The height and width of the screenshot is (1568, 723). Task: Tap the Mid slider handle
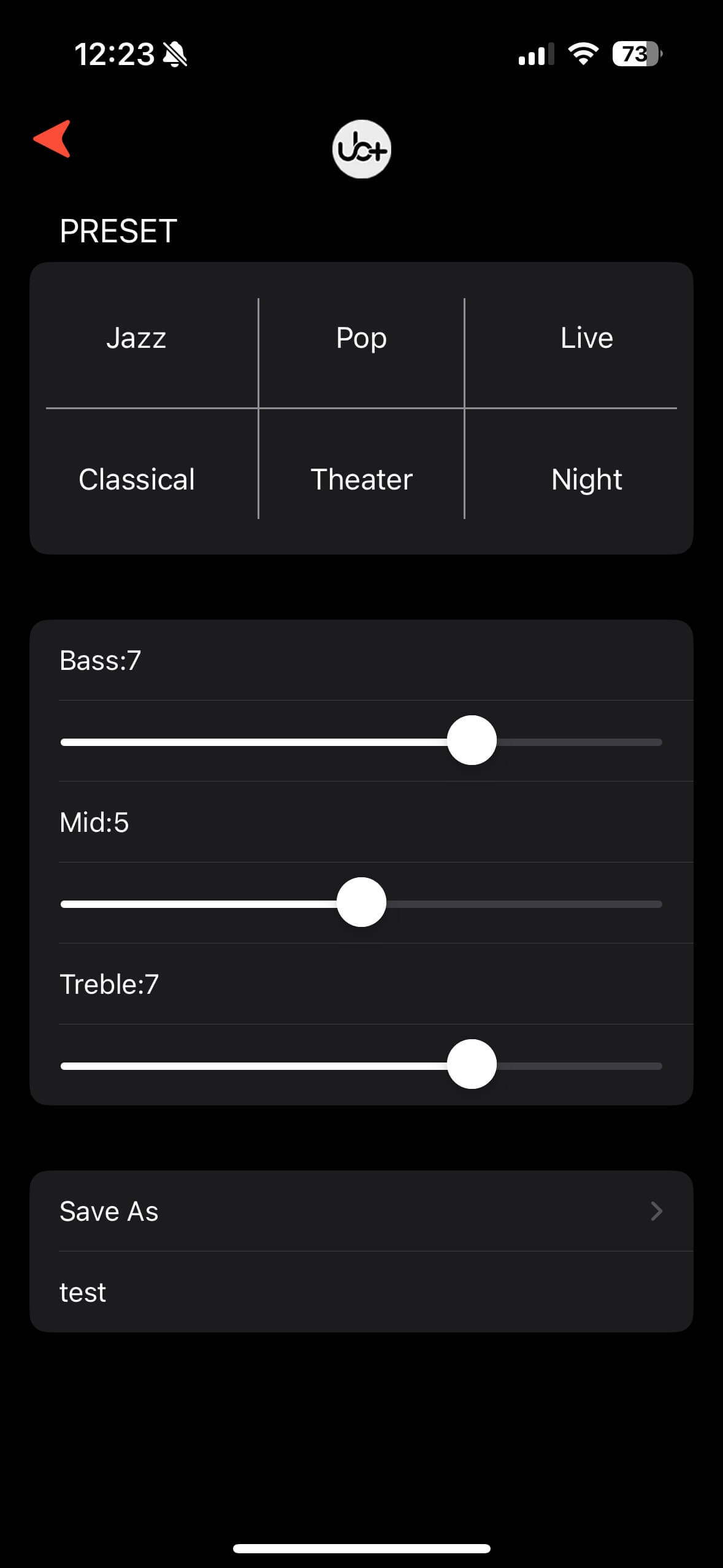(361, 902)
